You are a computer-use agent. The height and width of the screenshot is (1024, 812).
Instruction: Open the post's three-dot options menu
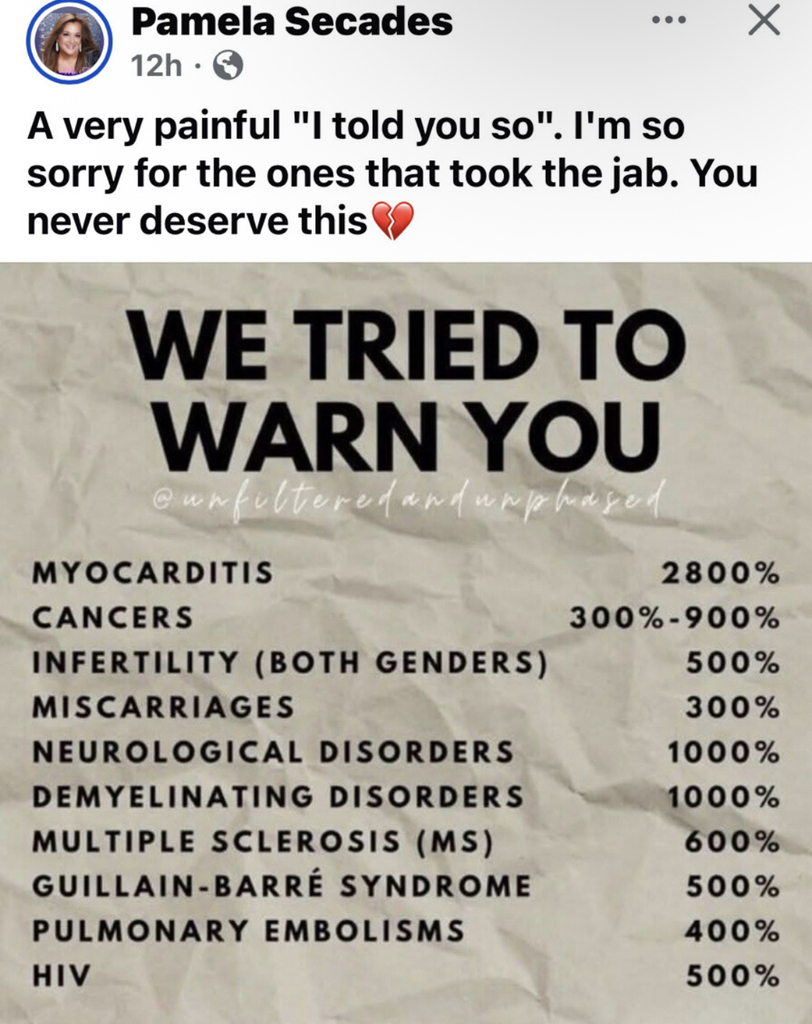tap(670, 21)
